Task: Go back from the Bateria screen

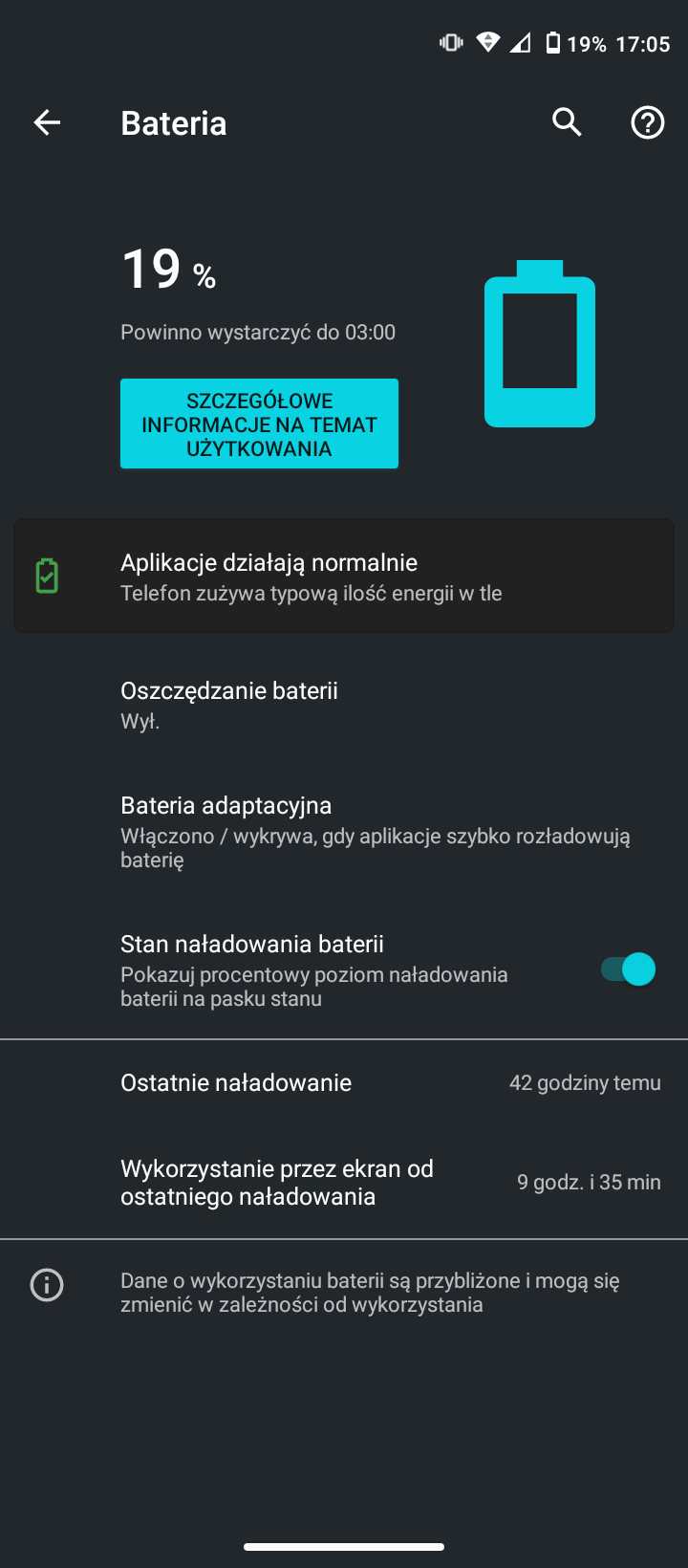Action: click(47, 122)
